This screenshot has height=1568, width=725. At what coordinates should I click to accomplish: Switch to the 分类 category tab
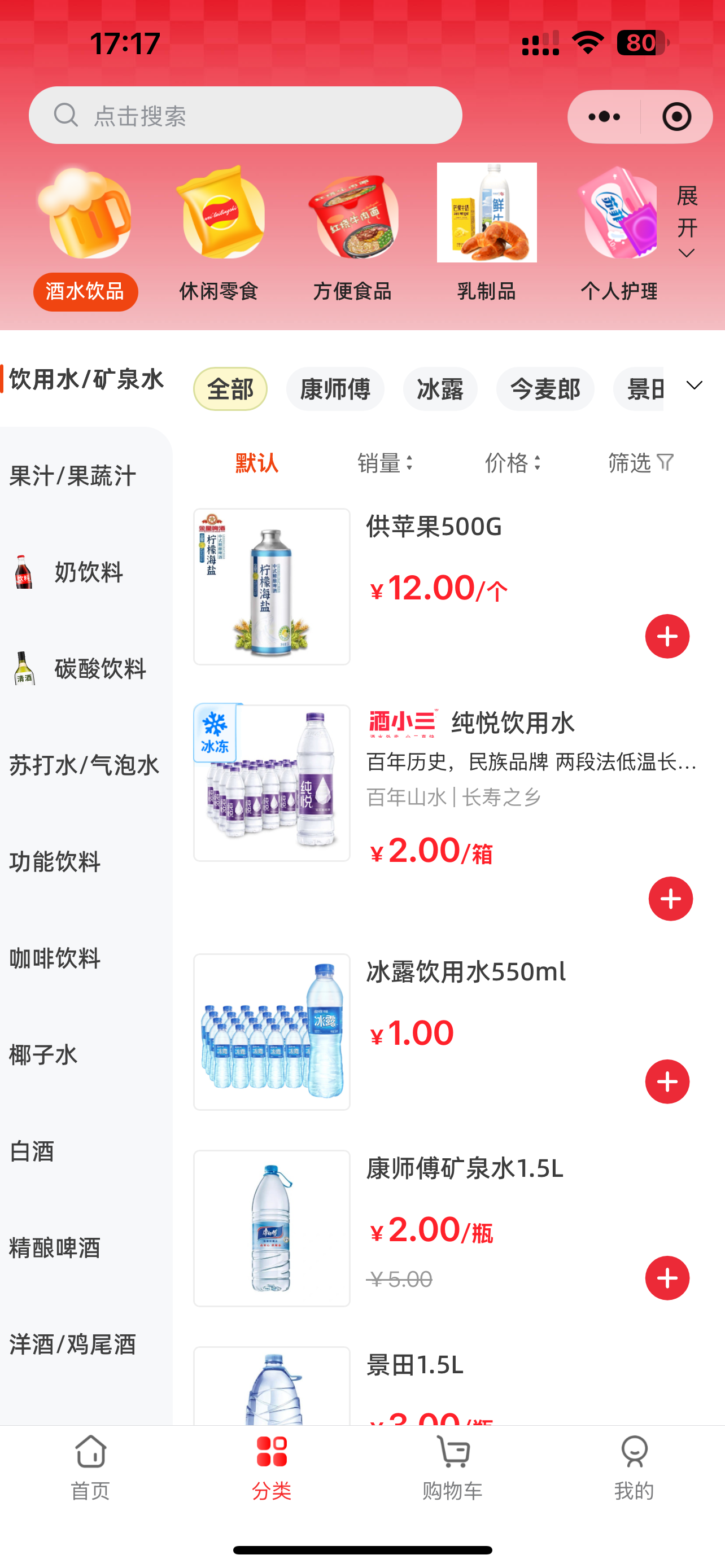272,1453
